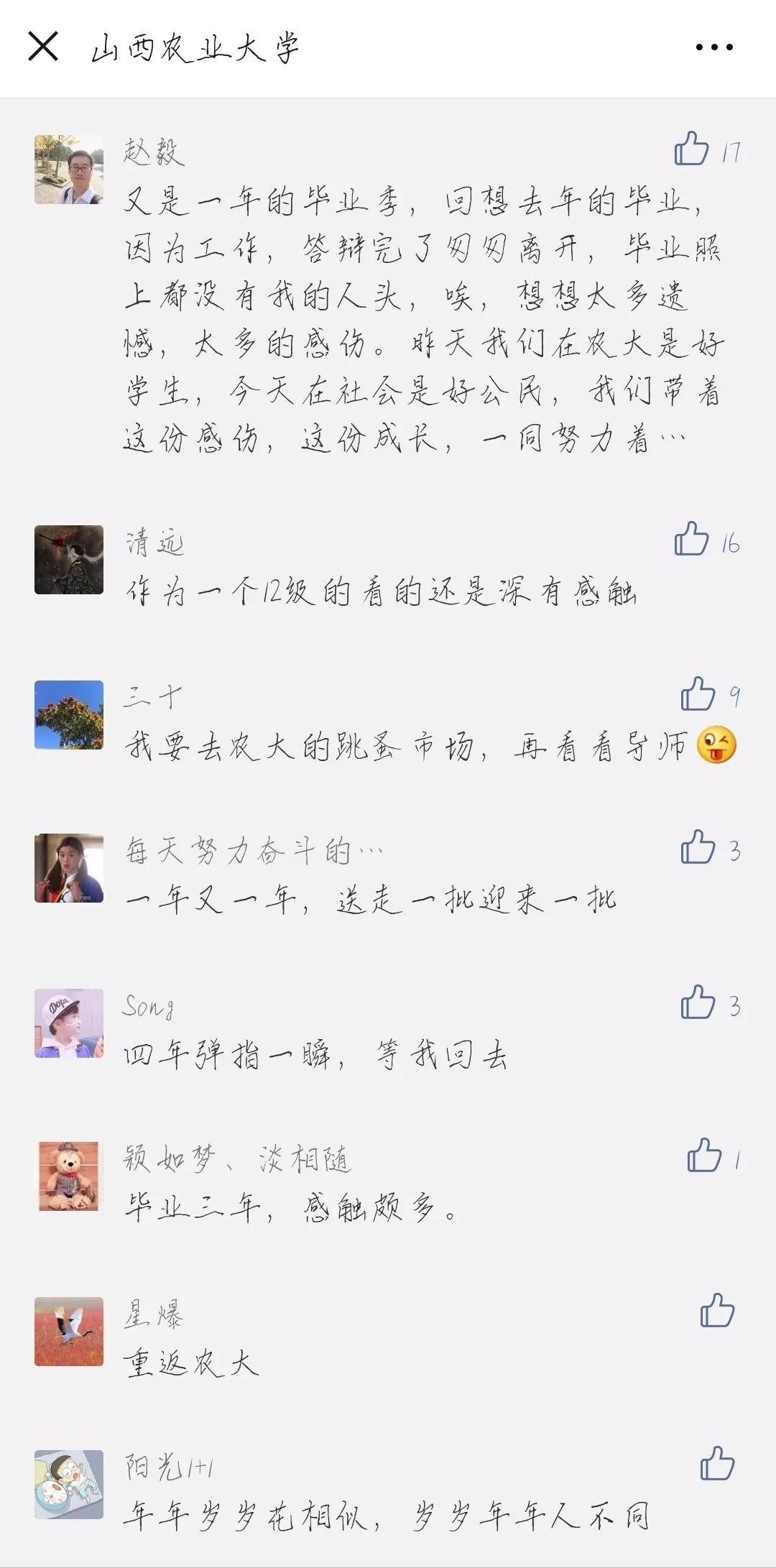Viewport: 776px width, 1568px height.
Task: Like 清远's comment
Action: [x=691, y=540]
